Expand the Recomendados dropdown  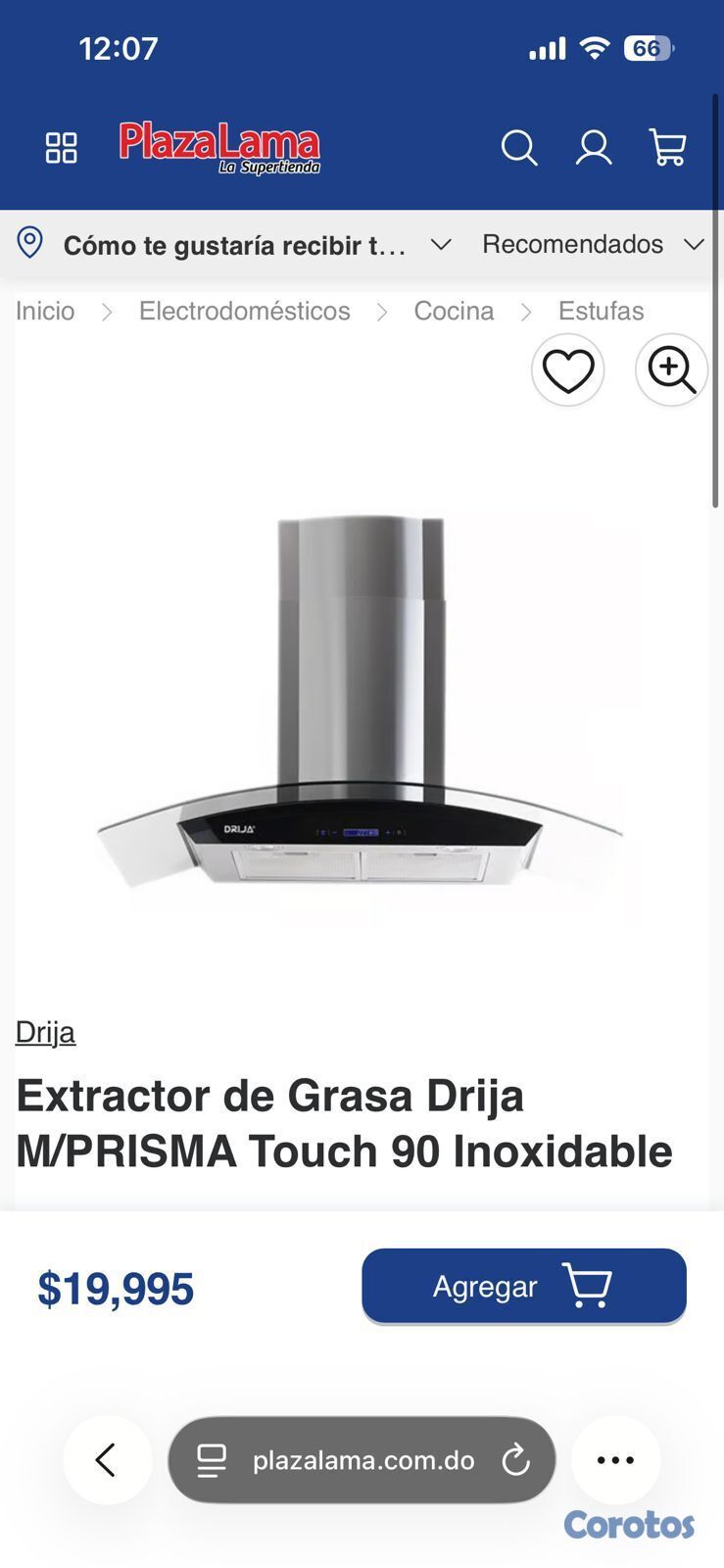tap(593, 244)
